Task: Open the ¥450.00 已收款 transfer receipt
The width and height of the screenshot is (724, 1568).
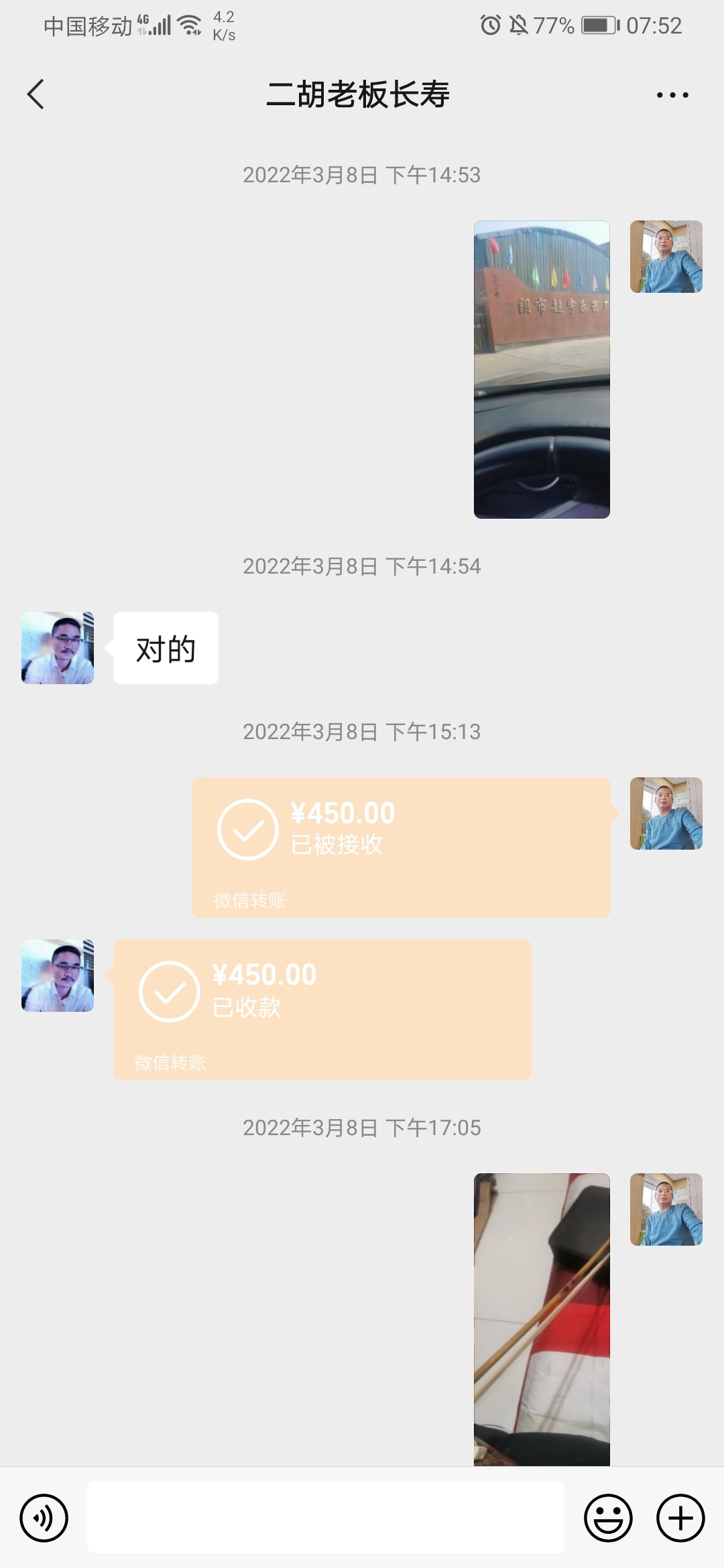Action: pyautogui.click(x=322, y=1008)
